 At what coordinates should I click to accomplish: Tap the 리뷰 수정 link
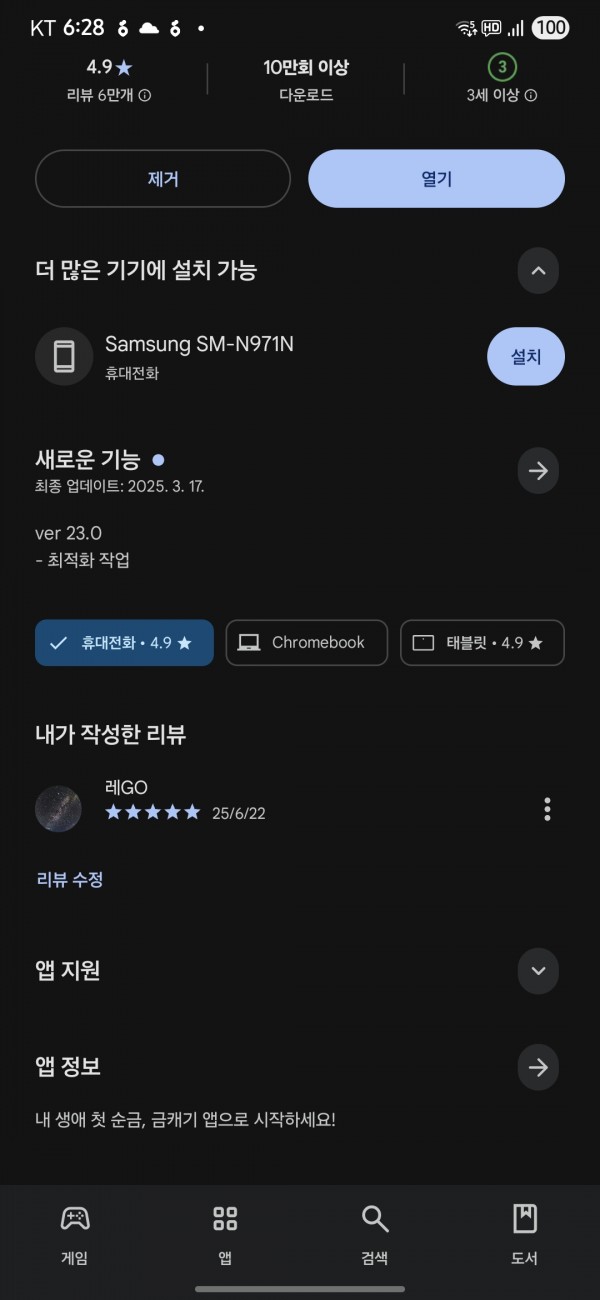[70, 879]
